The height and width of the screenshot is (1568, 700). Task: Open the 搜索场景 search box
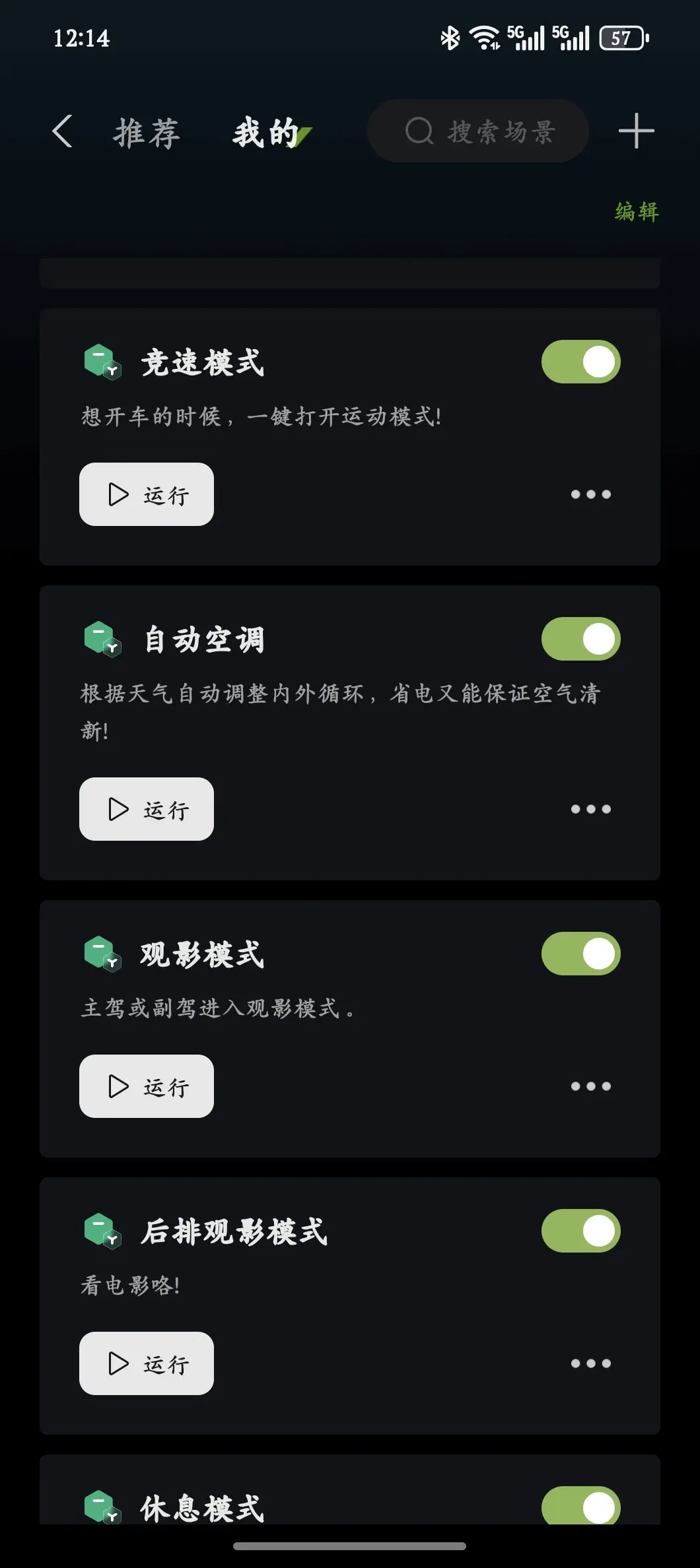tap(478, 131)
